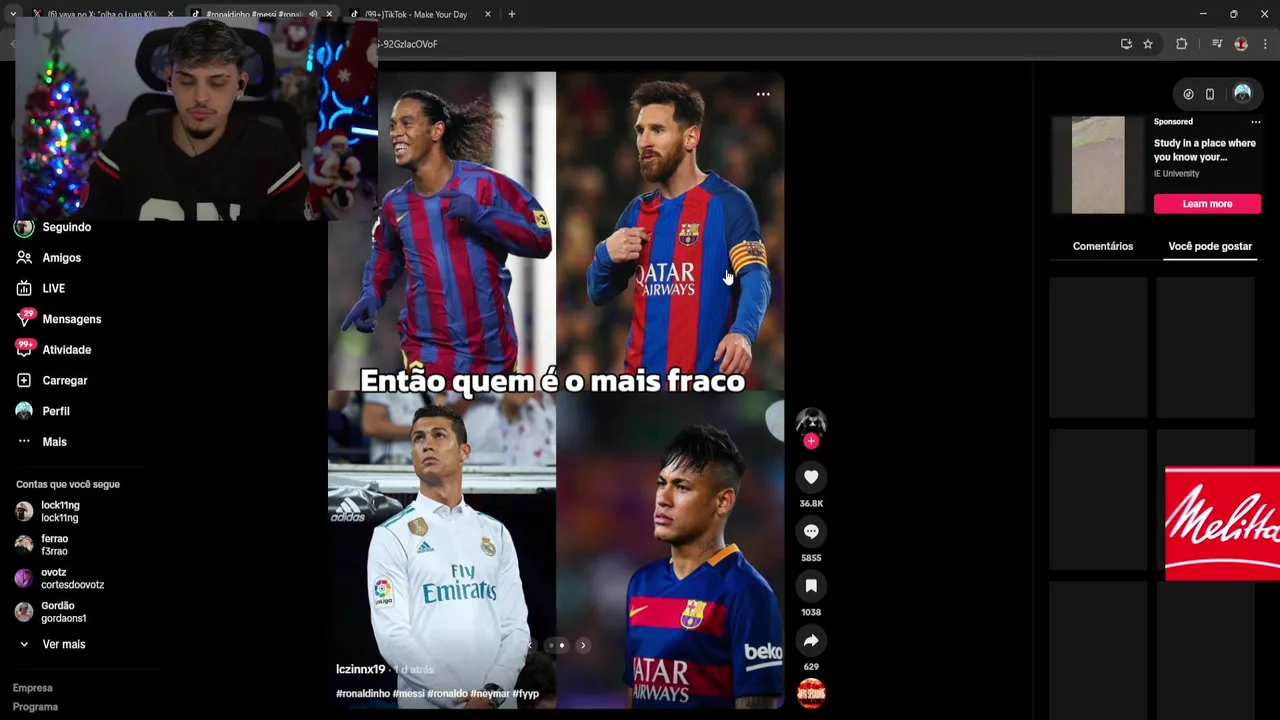The image size is (1280, 720).
Task: Switch to the Comentários tab
Action: point(1102,246)
